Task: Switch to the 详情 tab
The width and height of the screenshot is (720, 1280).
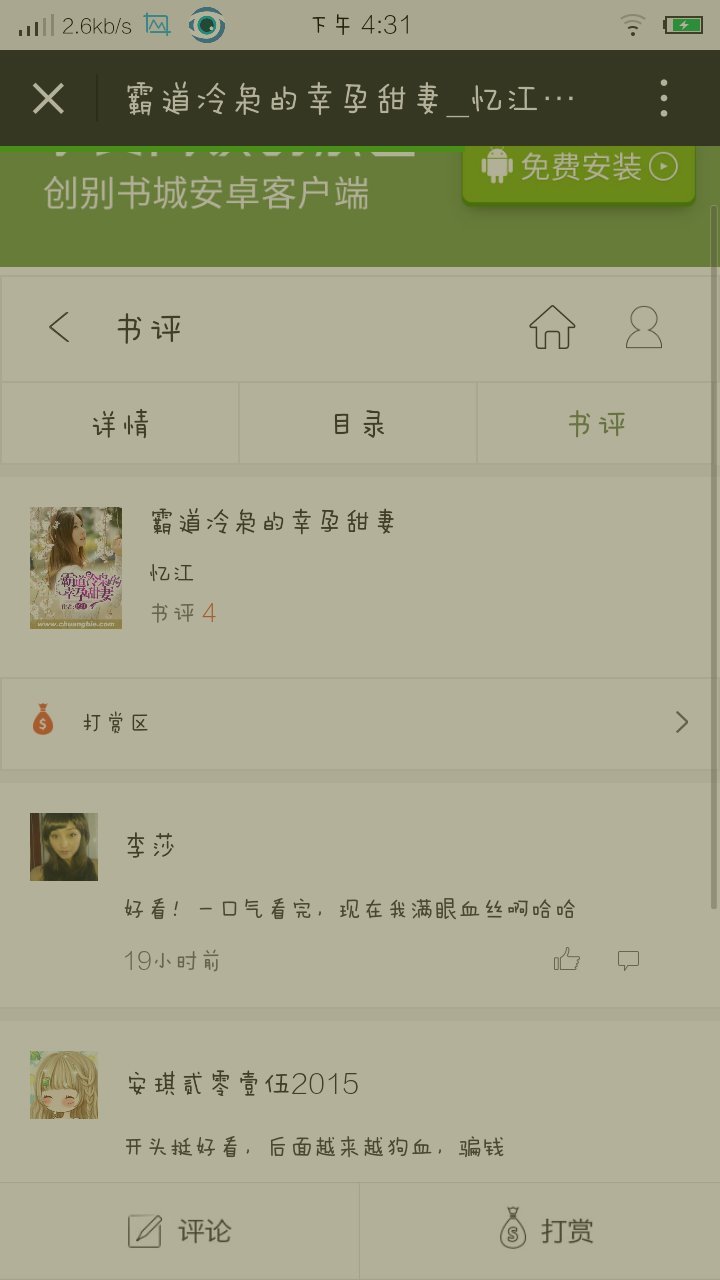Action: point(120,424)
